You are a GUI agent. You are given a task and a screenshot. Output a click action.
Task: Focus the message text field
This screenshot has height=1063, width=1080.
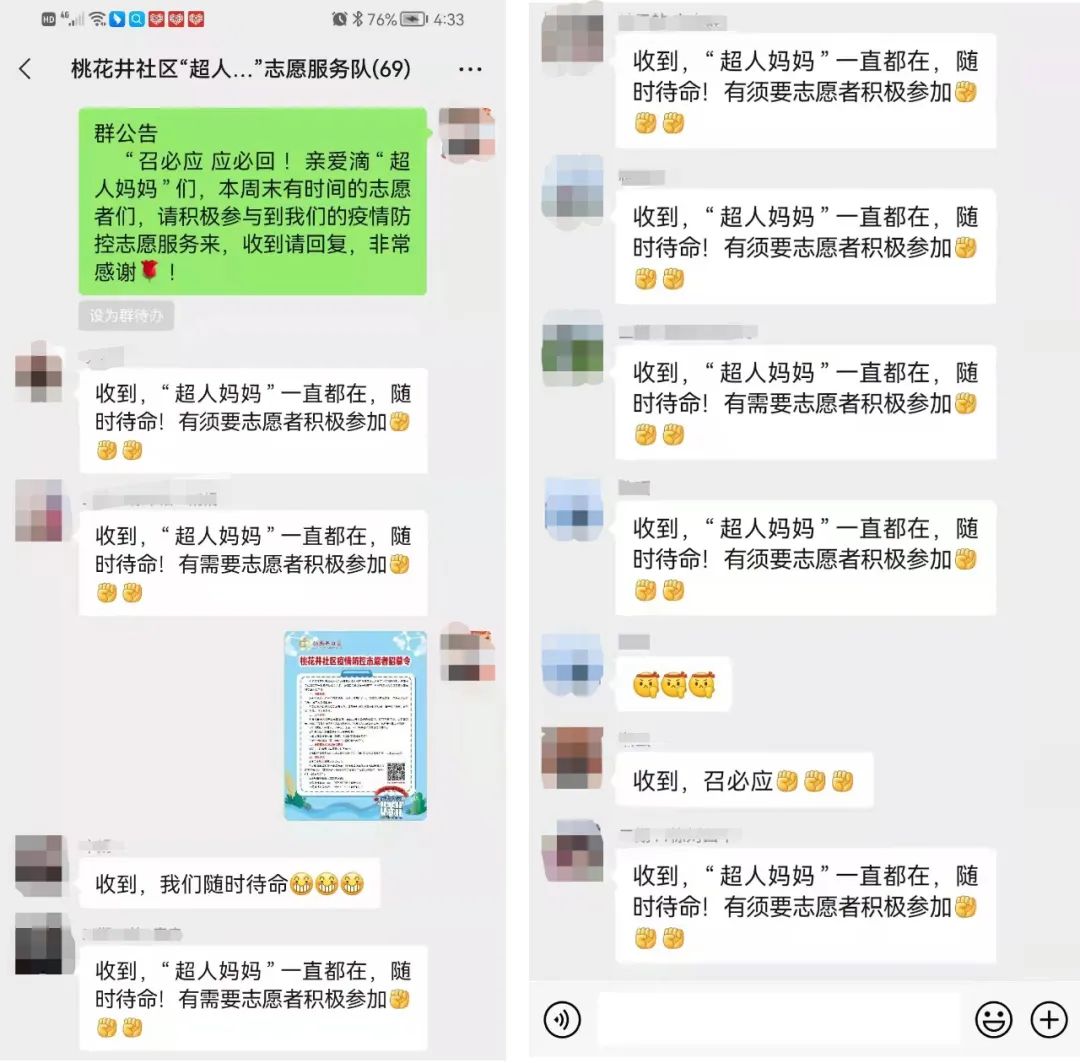tap(778, 1019)
